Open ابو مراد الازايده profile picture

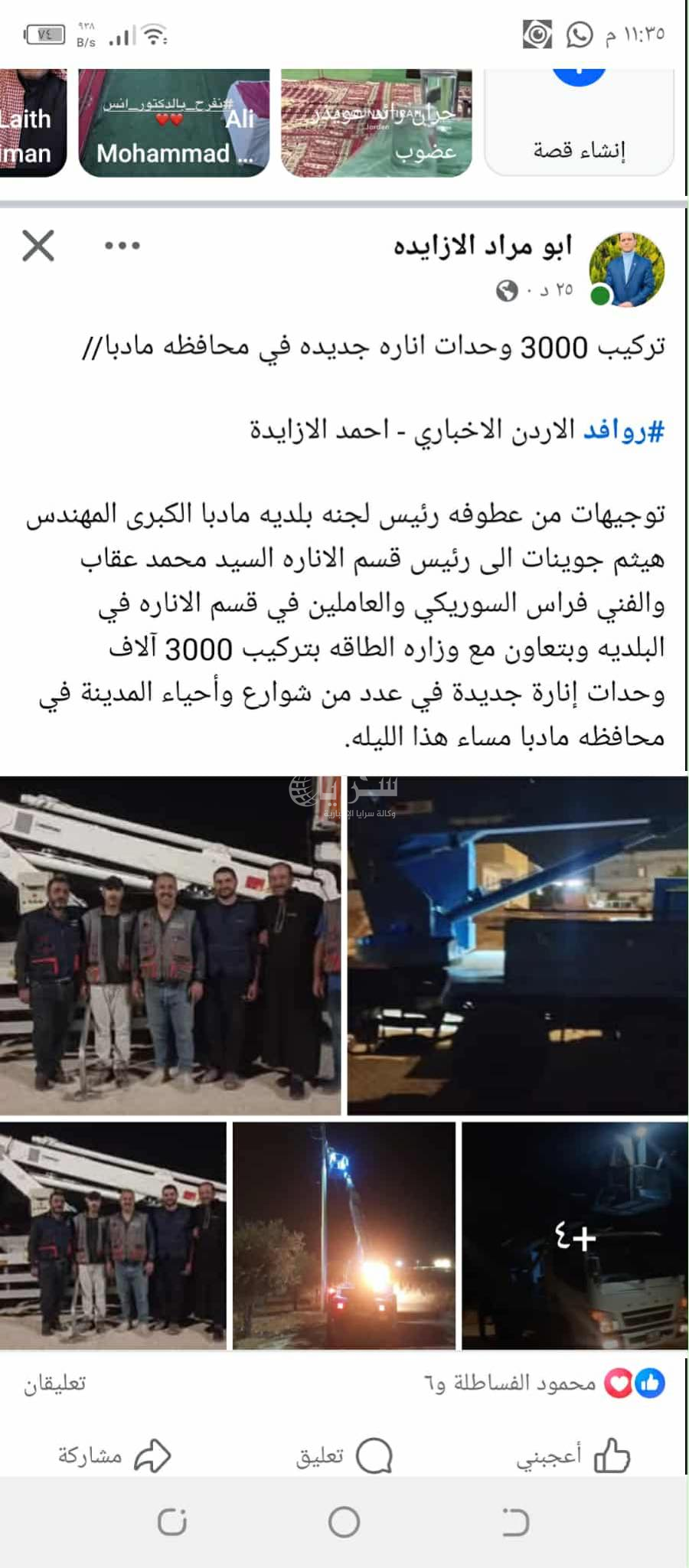[626, 269]
